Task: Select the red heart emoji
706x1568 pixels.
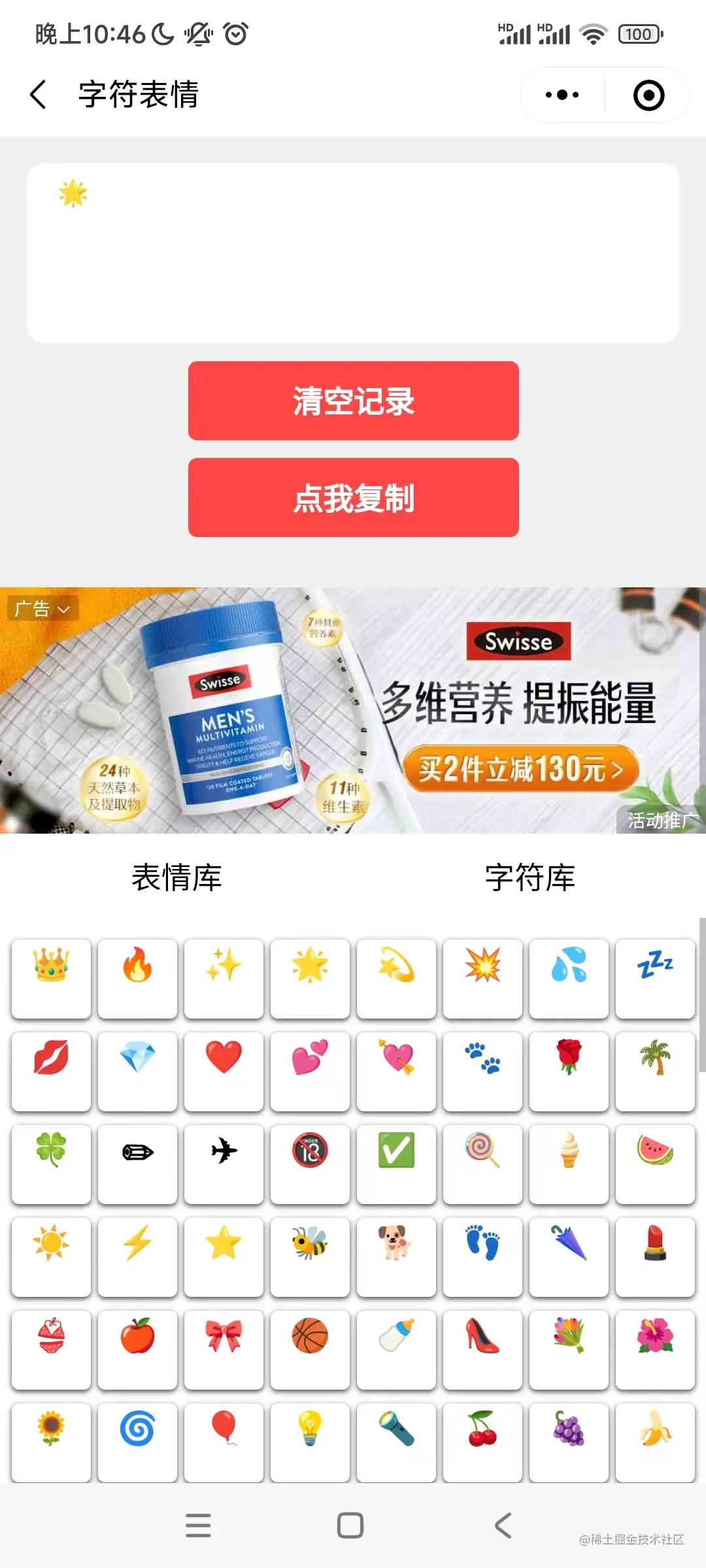Action: coord(224,1071)
